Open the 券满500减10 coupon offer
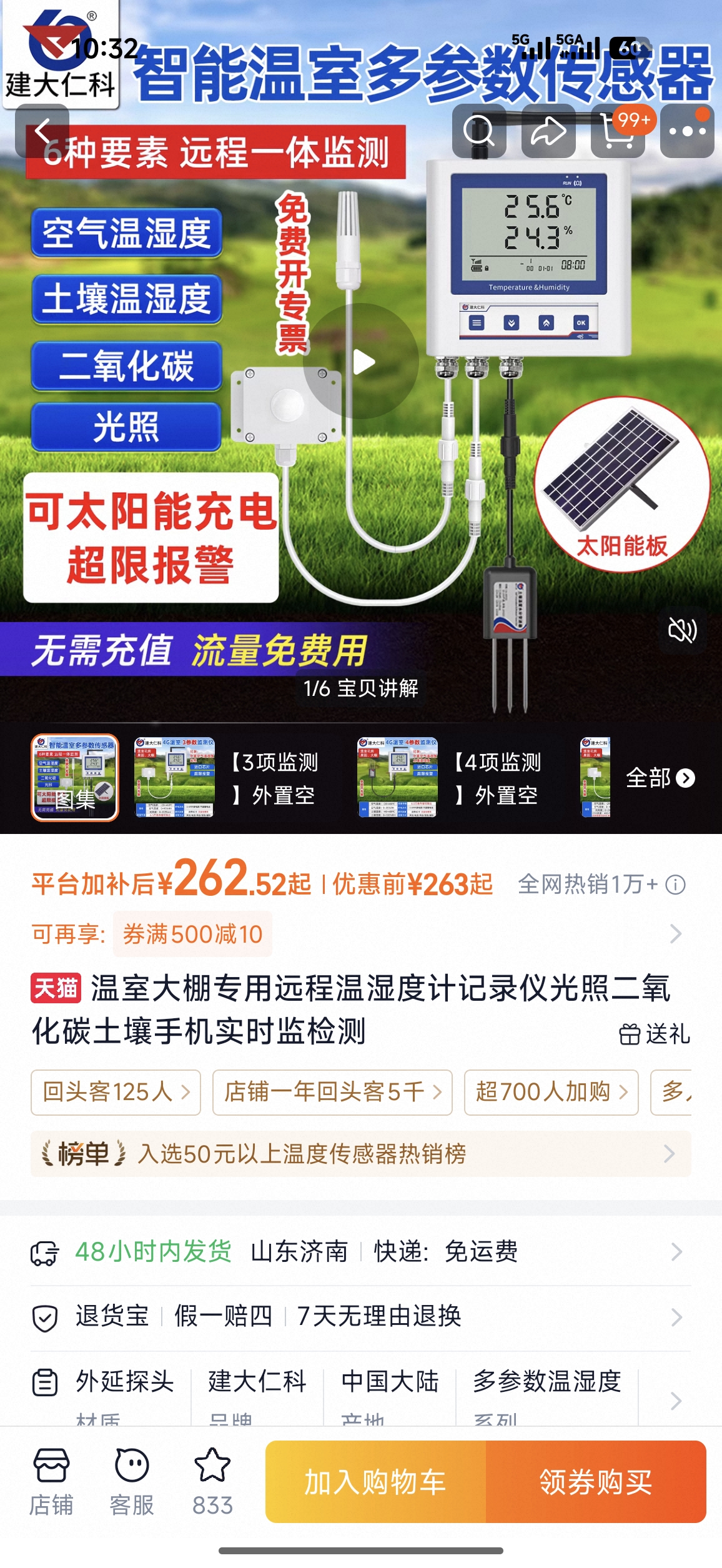This screenshot has height=1568, width=722. [x=192, y=934]
